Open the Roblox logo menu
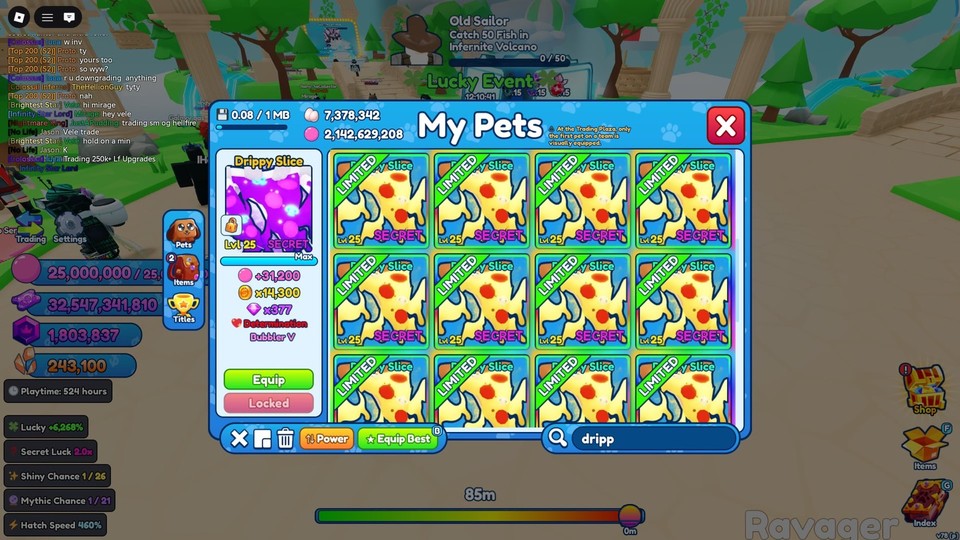960x540 pixels. [18, 17]
